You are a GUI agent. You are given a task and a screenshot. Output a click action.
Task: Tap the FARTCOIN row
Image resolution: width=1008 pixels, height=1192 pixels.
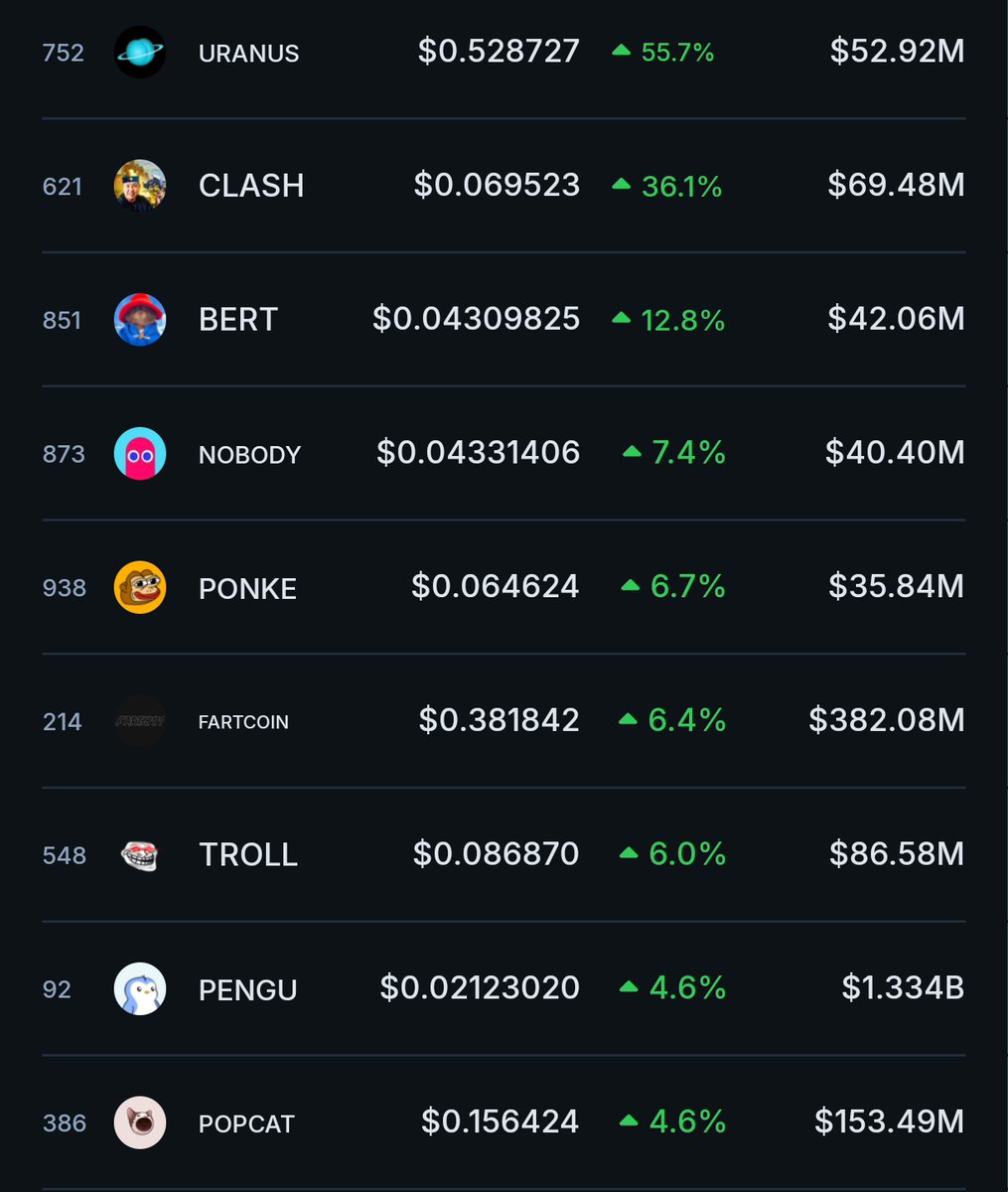coord(243,722)
